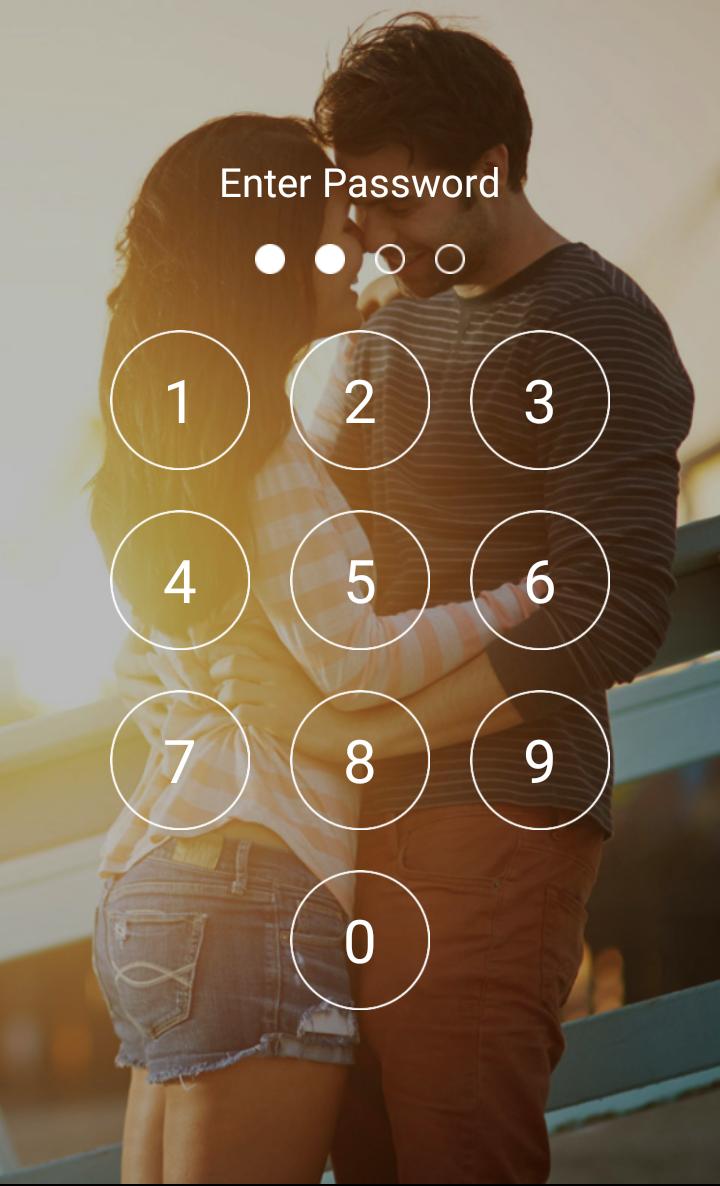Screen dimensions: 720x1186
Task: Enter digit 2 on the keypad
Action: pos(360,400)
